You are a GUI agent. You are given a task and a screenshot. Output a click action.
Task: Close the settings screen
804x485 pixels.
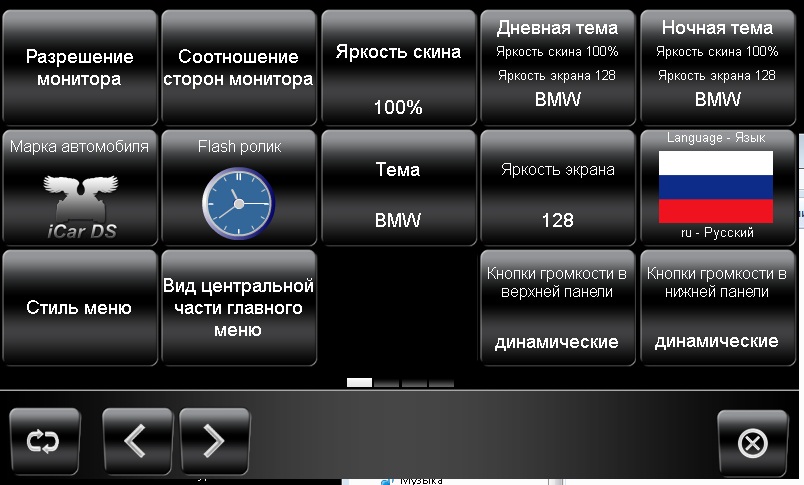[x=752, y=442]
